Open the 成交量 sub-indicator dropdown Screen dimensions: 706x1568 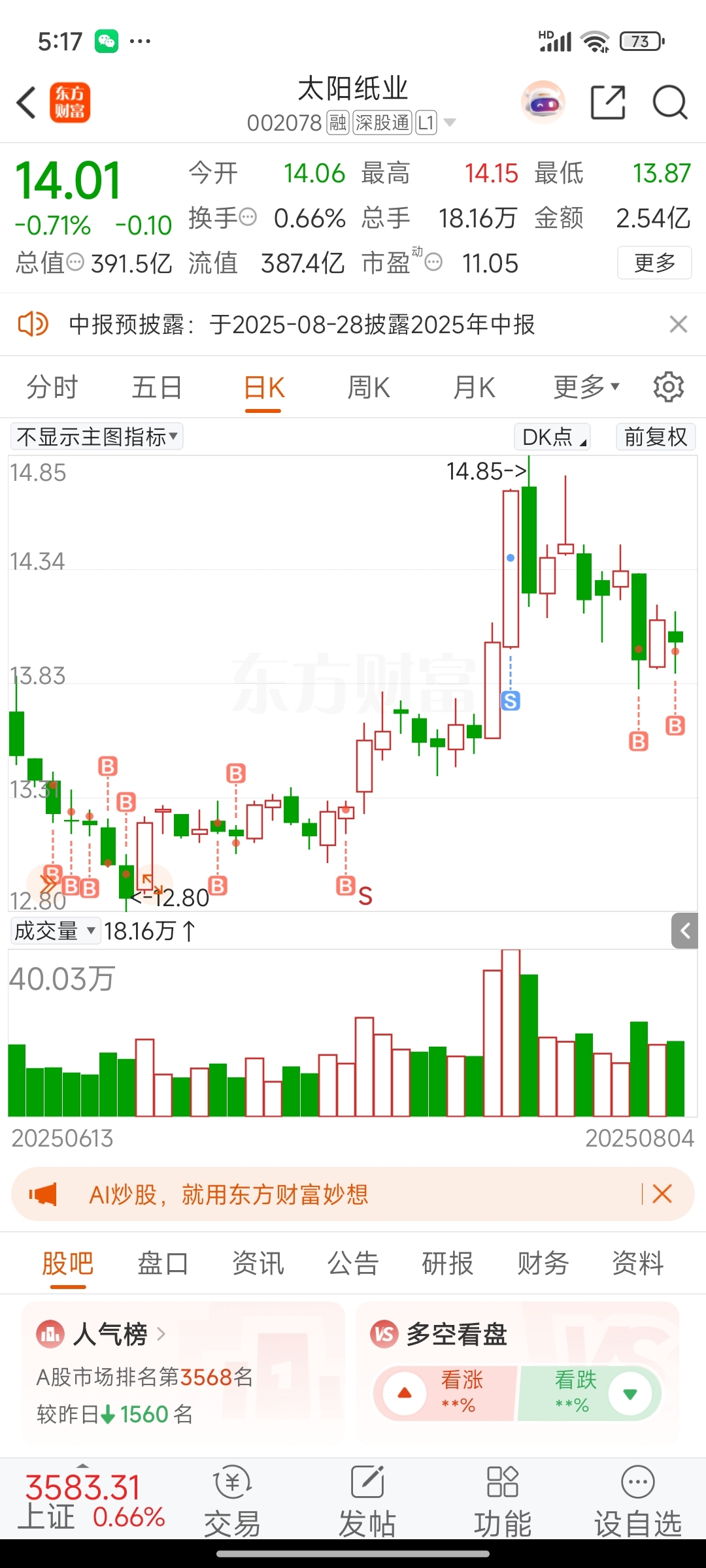(x=56, y=931)
